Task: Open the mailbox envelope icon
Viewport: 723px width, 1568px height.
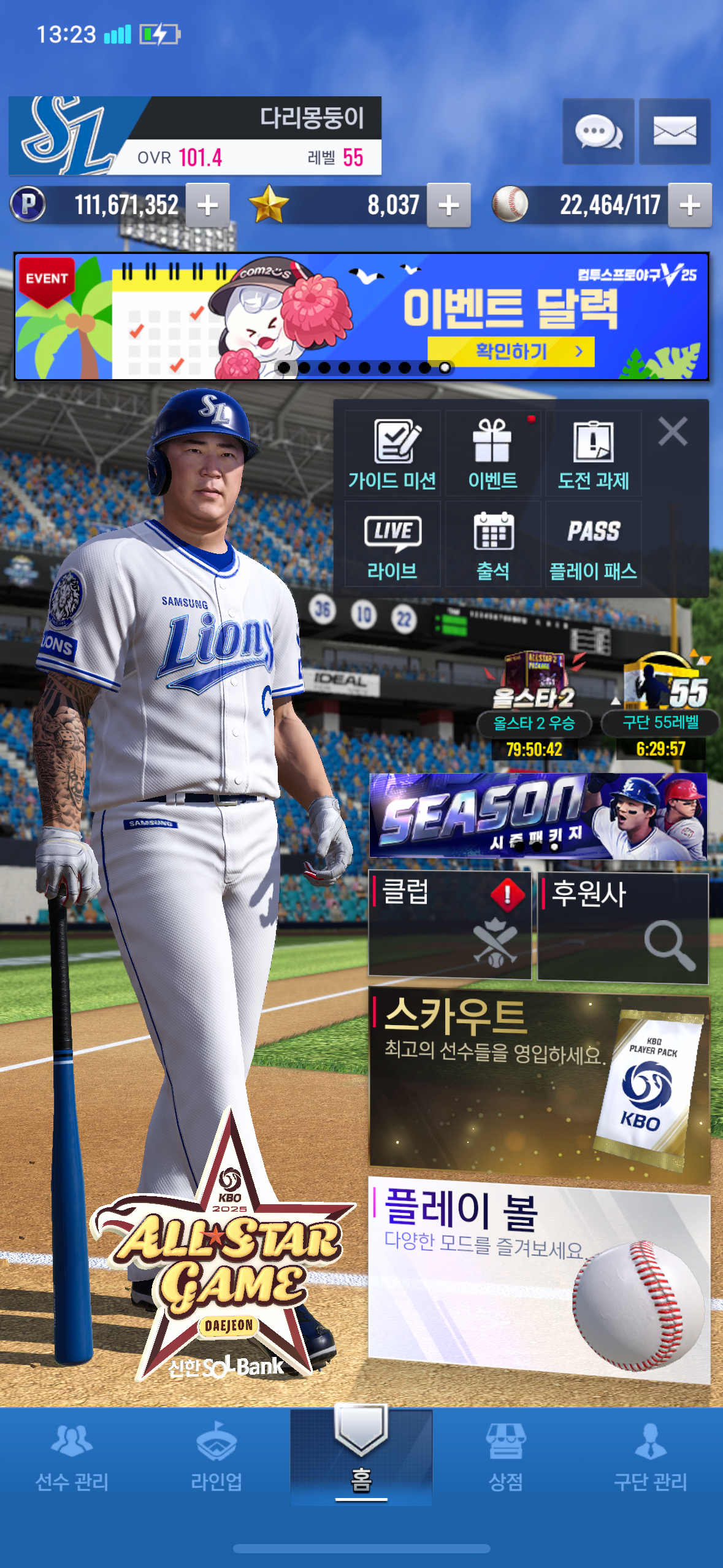Action: point(675,131)
